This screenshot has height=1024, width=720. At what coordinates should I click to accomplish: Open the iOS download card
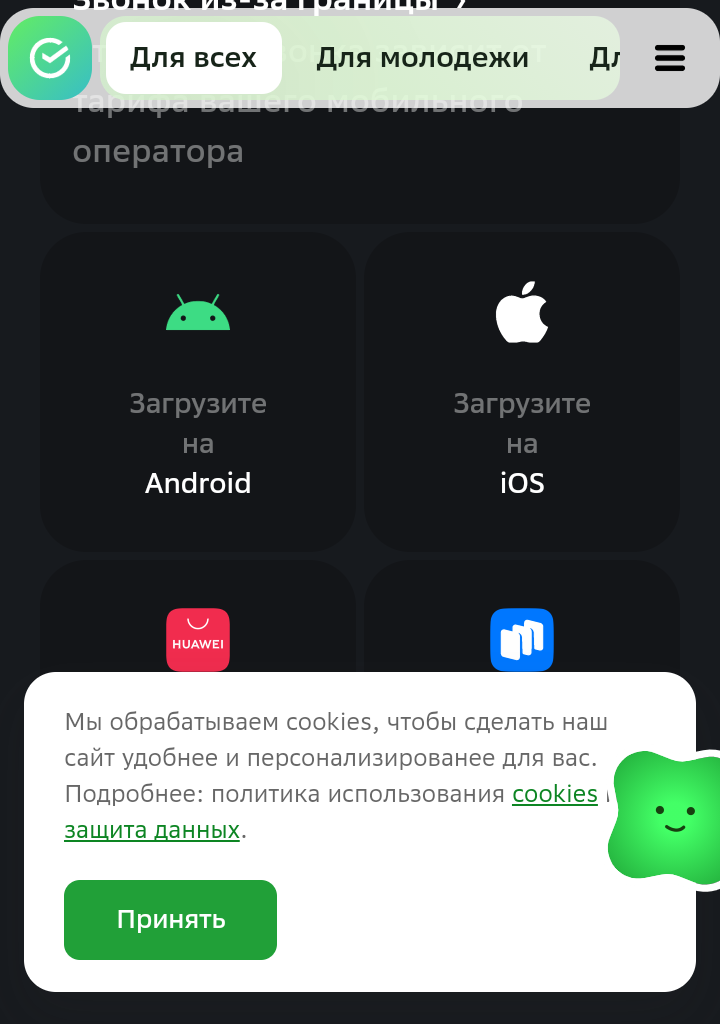(x=522, y=392)
